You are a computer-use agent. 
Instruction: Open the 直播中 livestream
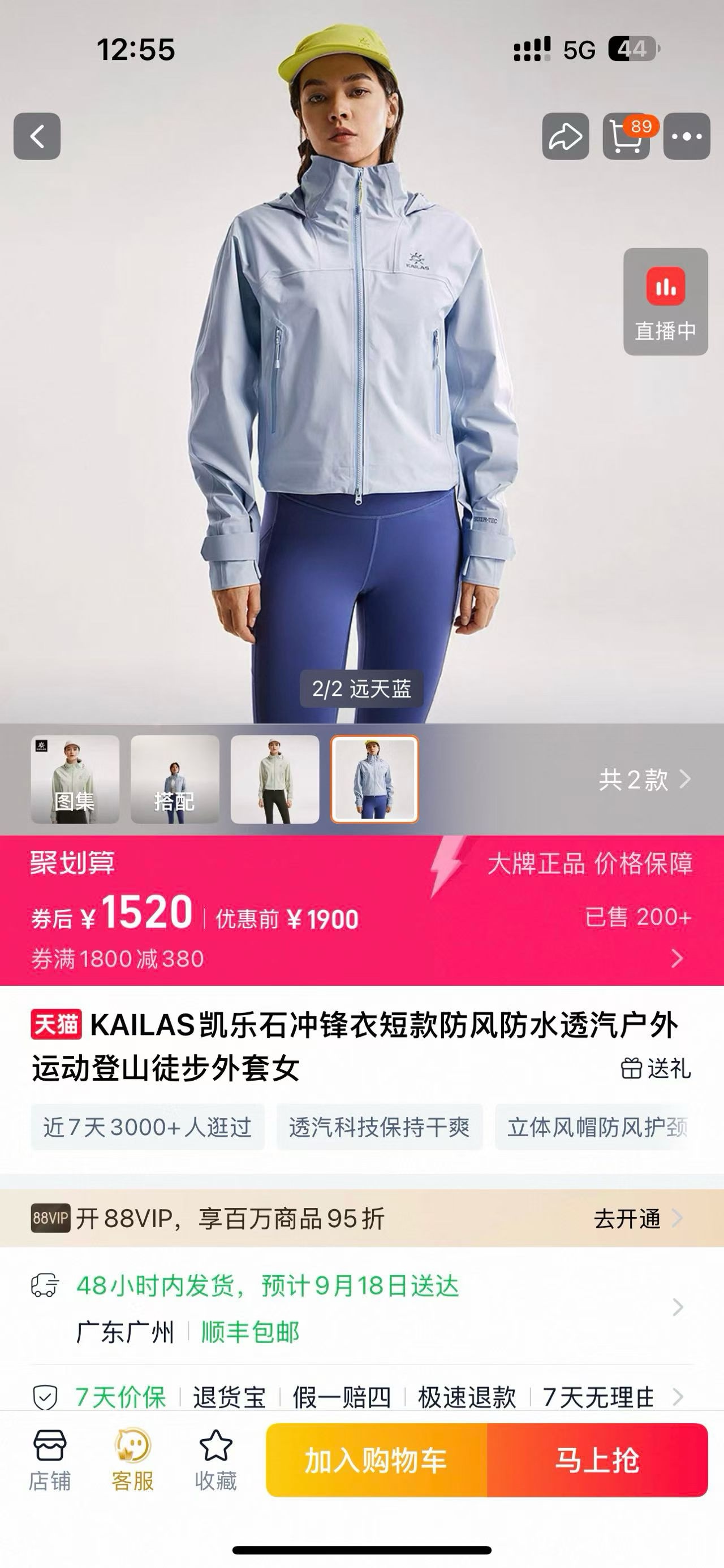(x=666, y=302)
